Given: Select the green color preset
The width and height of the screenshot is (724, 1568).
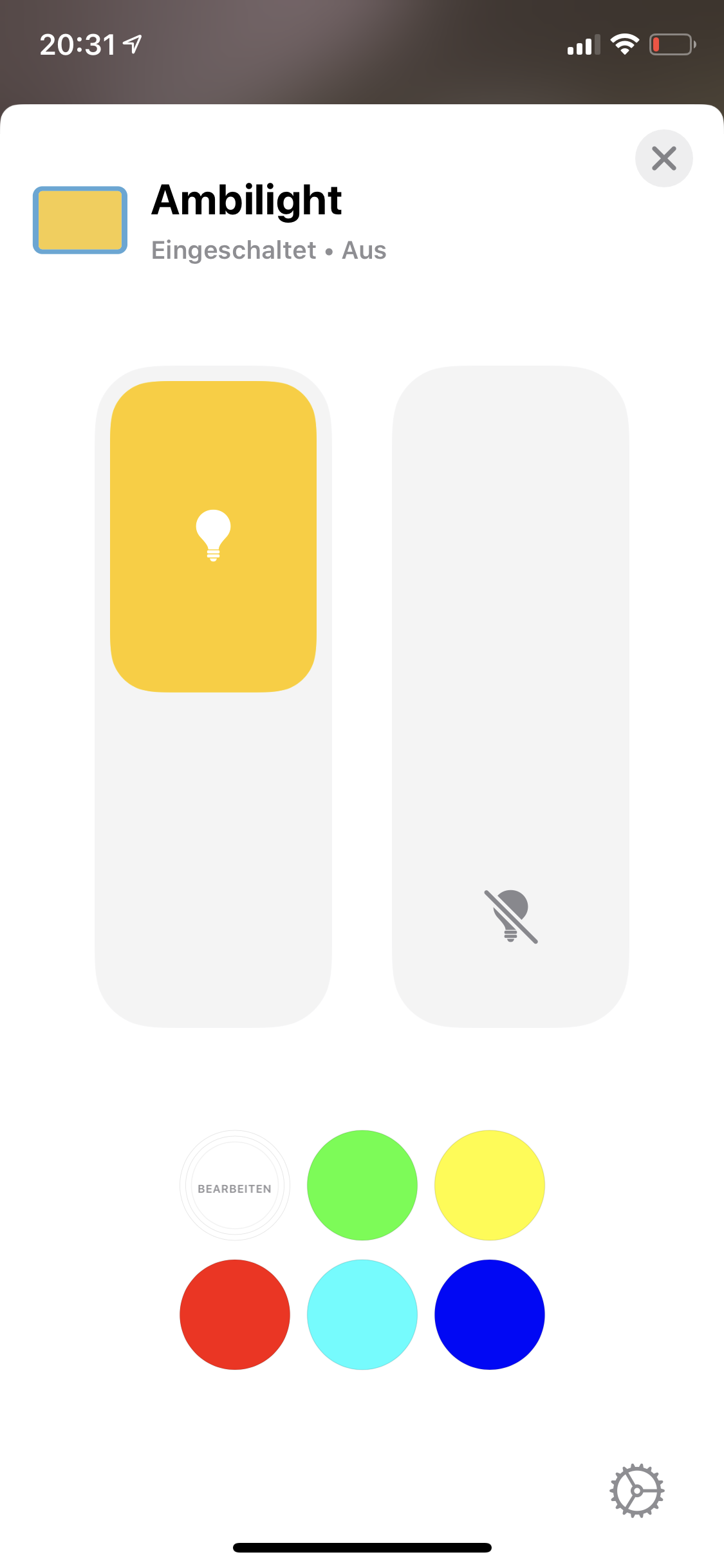Looking at the screenshot, I should (x=362, y=1185).
